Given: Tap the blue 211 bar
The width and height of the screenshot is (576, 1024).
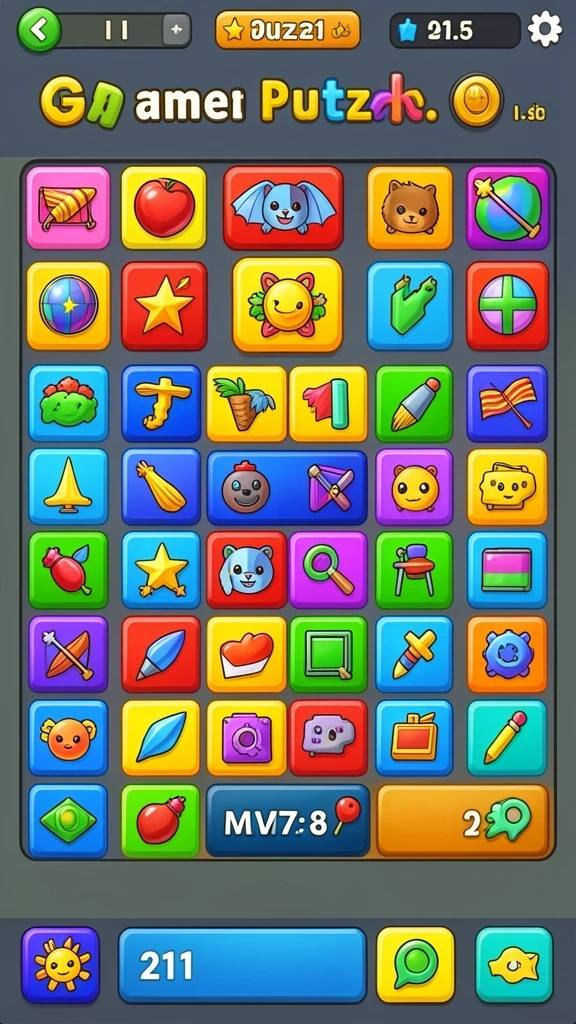Looking at the screenshot, I should click(x=242, y=965).
